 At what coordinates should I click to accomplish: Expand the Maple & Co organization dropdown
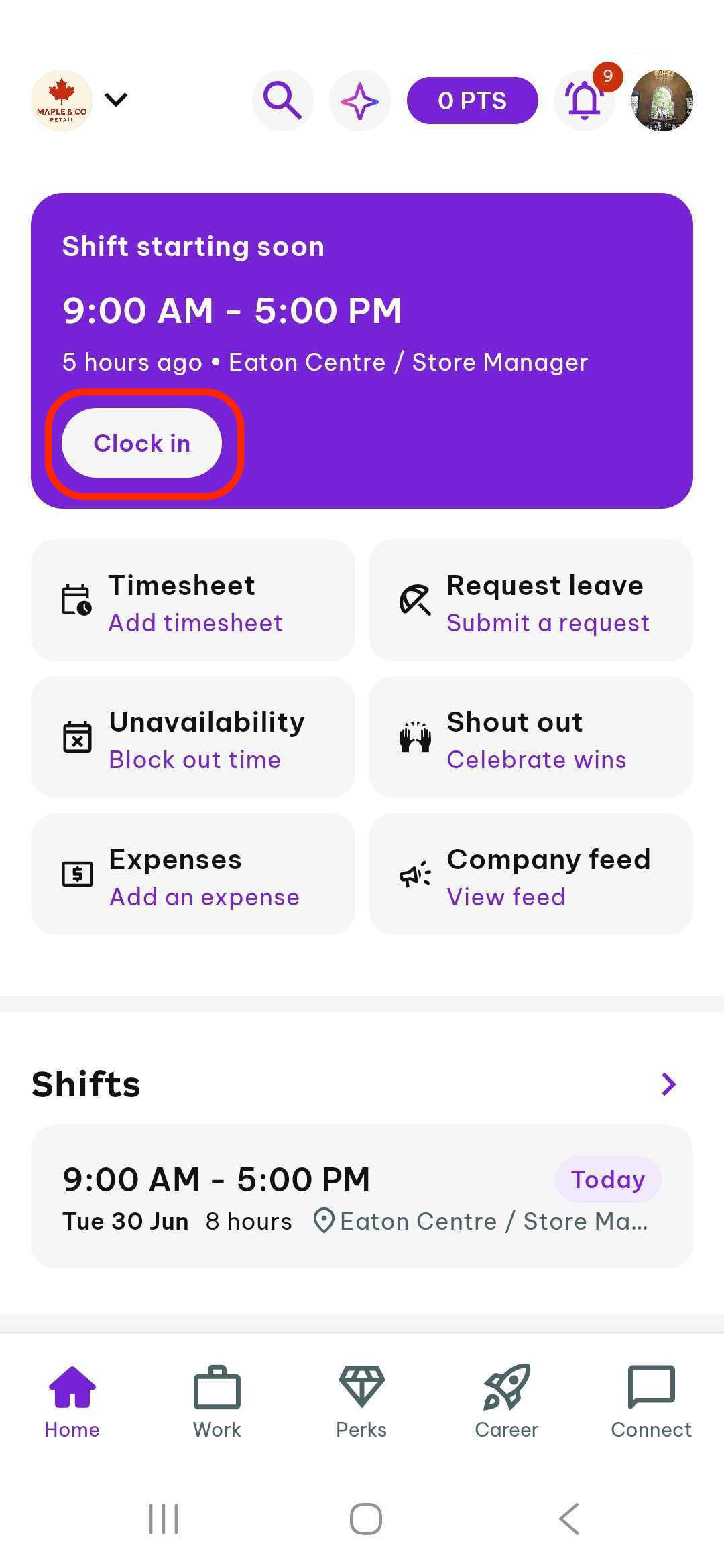116,100
